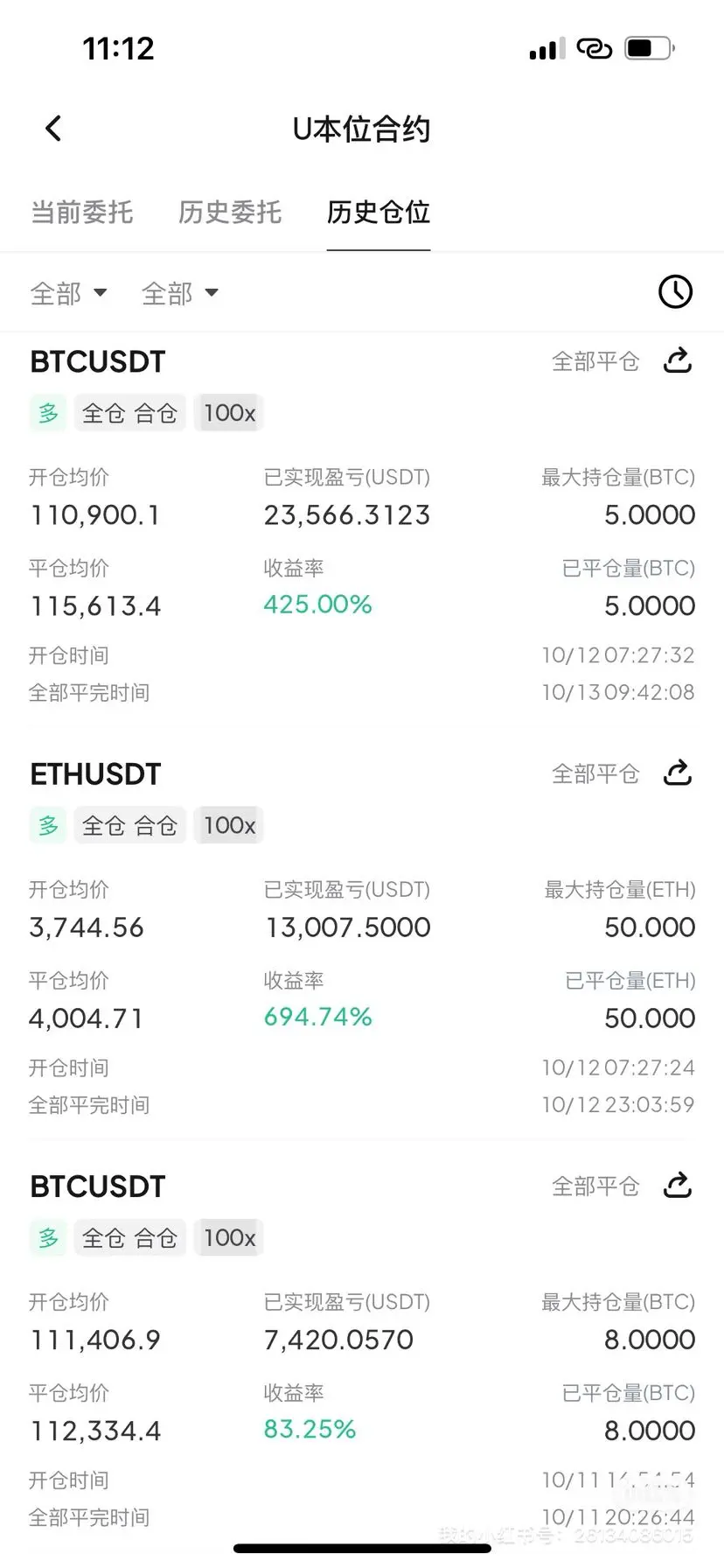
Task: Go back from the U本位合约 page
Action: [x=53, y=129]
